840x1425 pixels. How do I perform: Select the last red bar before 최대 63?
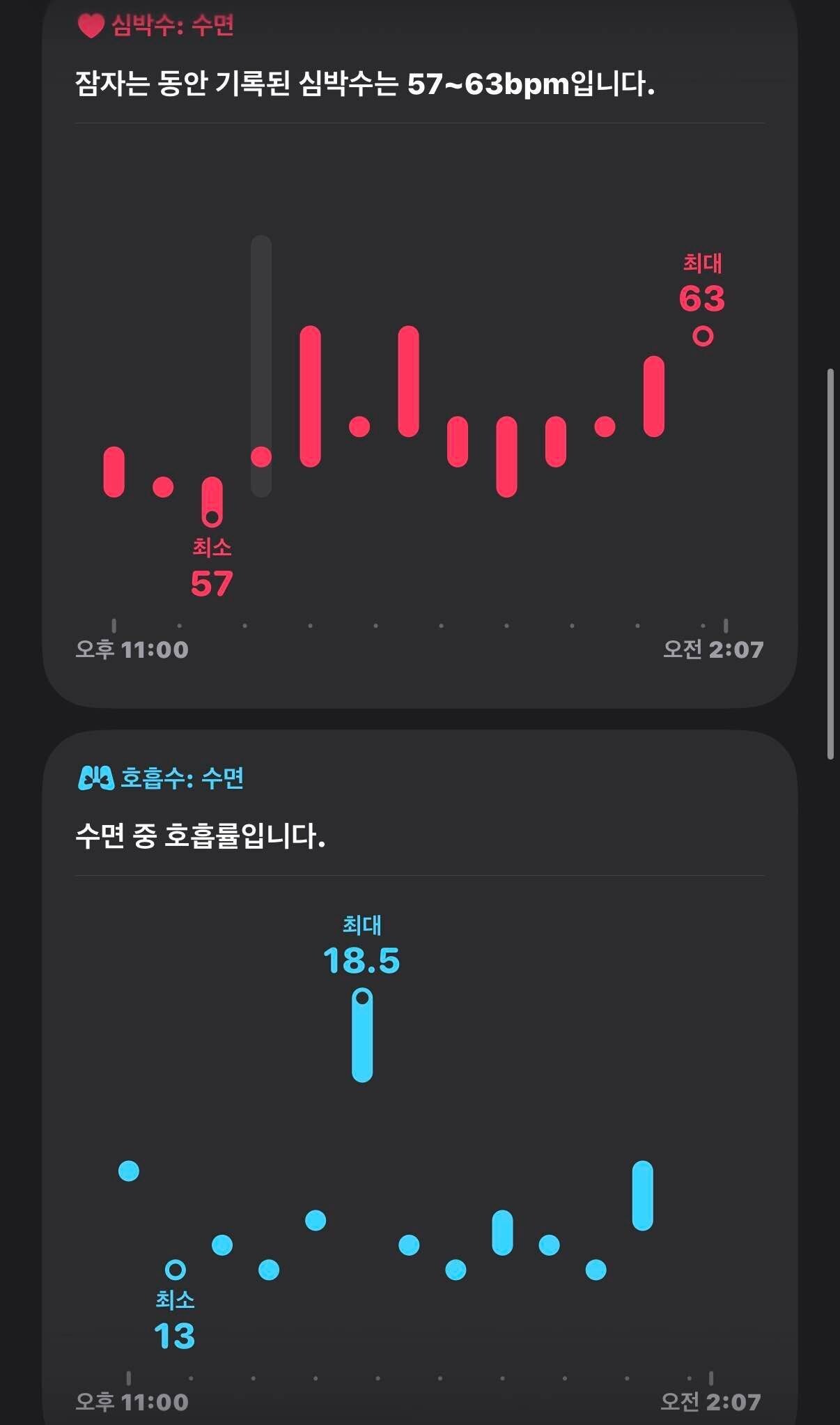pyautogui.click(x=653, y=397)
